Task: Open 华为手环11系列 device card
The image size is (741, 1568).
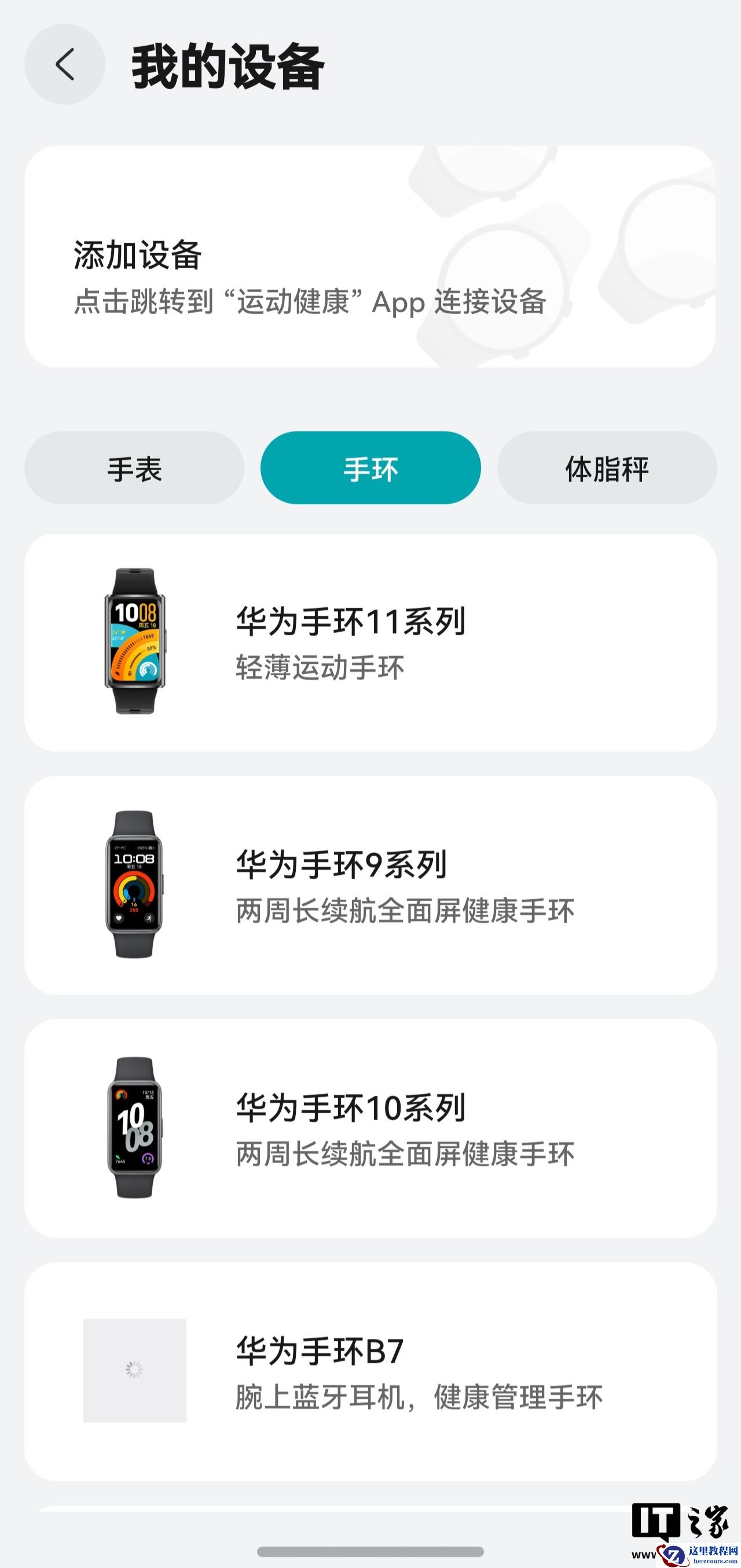Action: 370,643
